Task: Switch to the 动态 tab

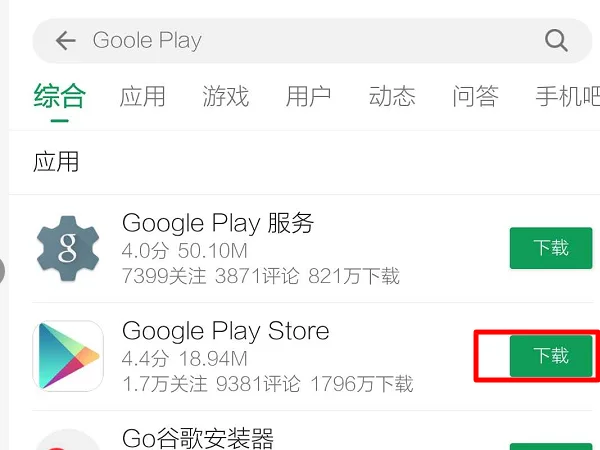Action: point(392,97)
